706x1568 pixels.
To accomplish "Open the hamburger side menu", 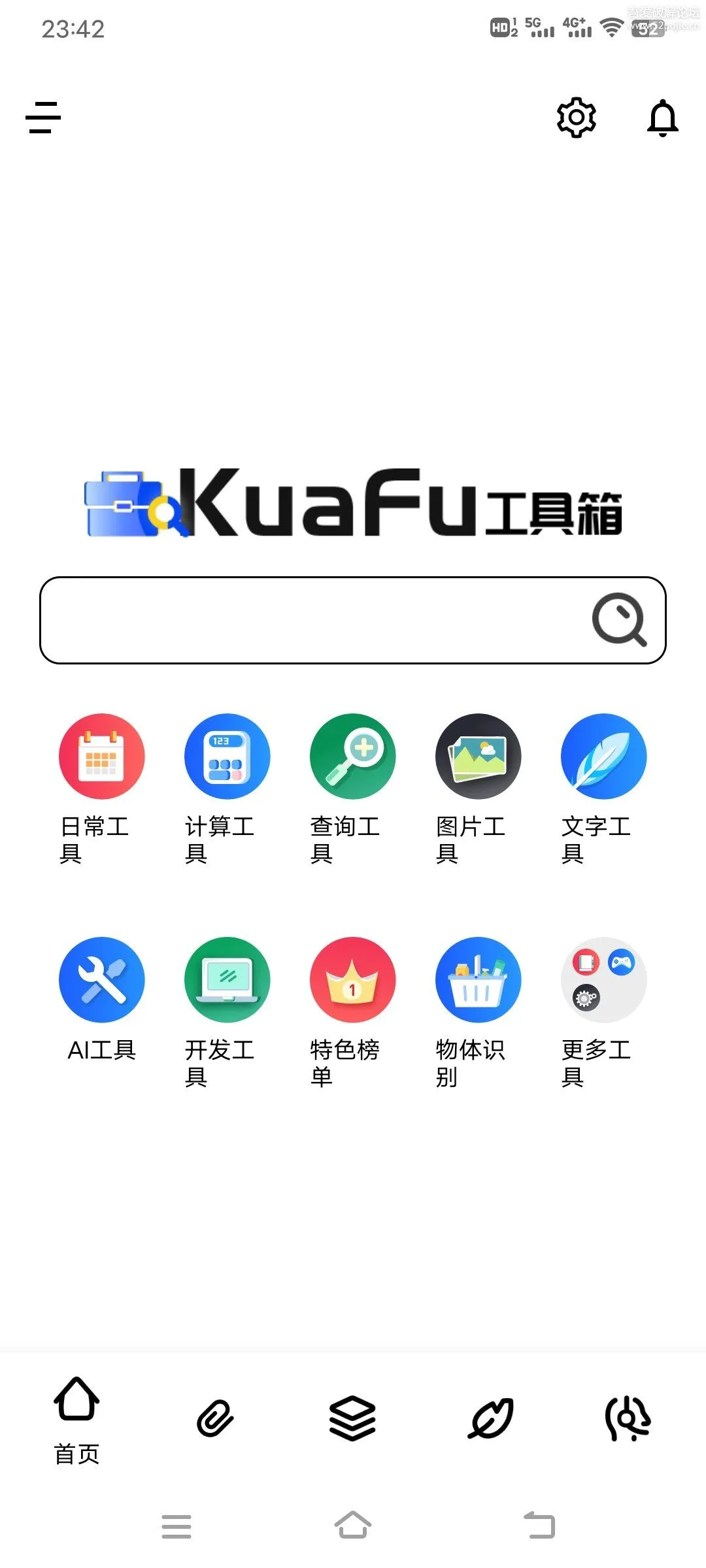I will coord(43,118).
